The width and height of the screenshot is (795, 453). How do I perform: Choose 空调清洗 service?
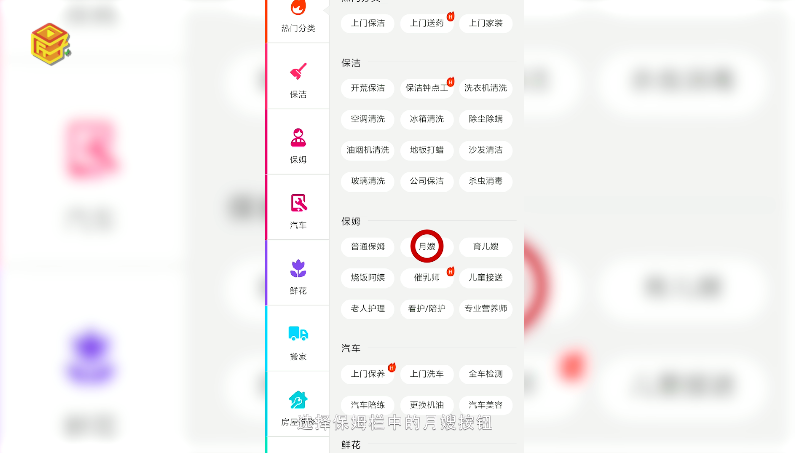[367, 119]
